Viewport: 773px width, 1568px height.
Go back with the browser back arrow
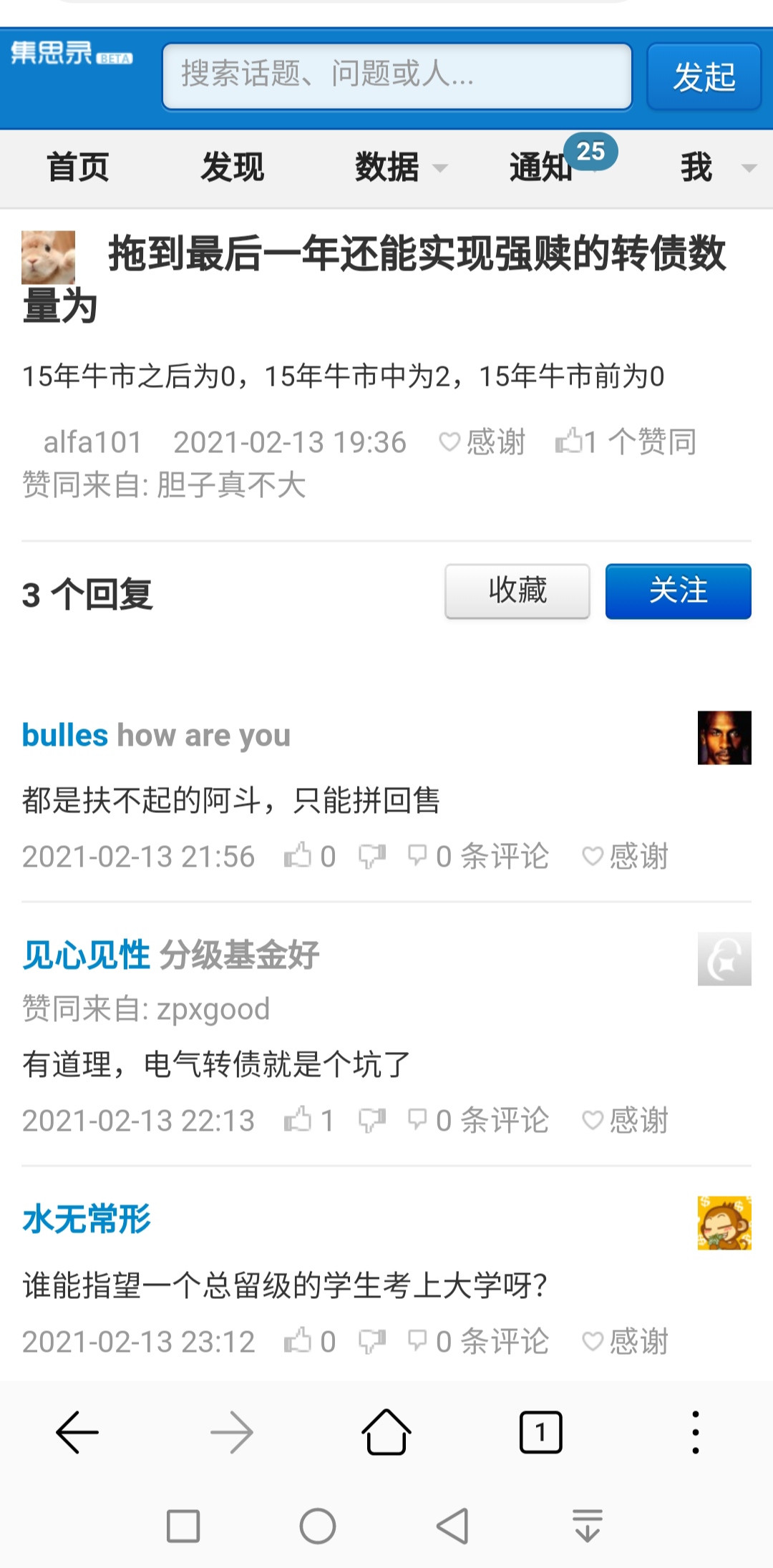[77, 1433]
